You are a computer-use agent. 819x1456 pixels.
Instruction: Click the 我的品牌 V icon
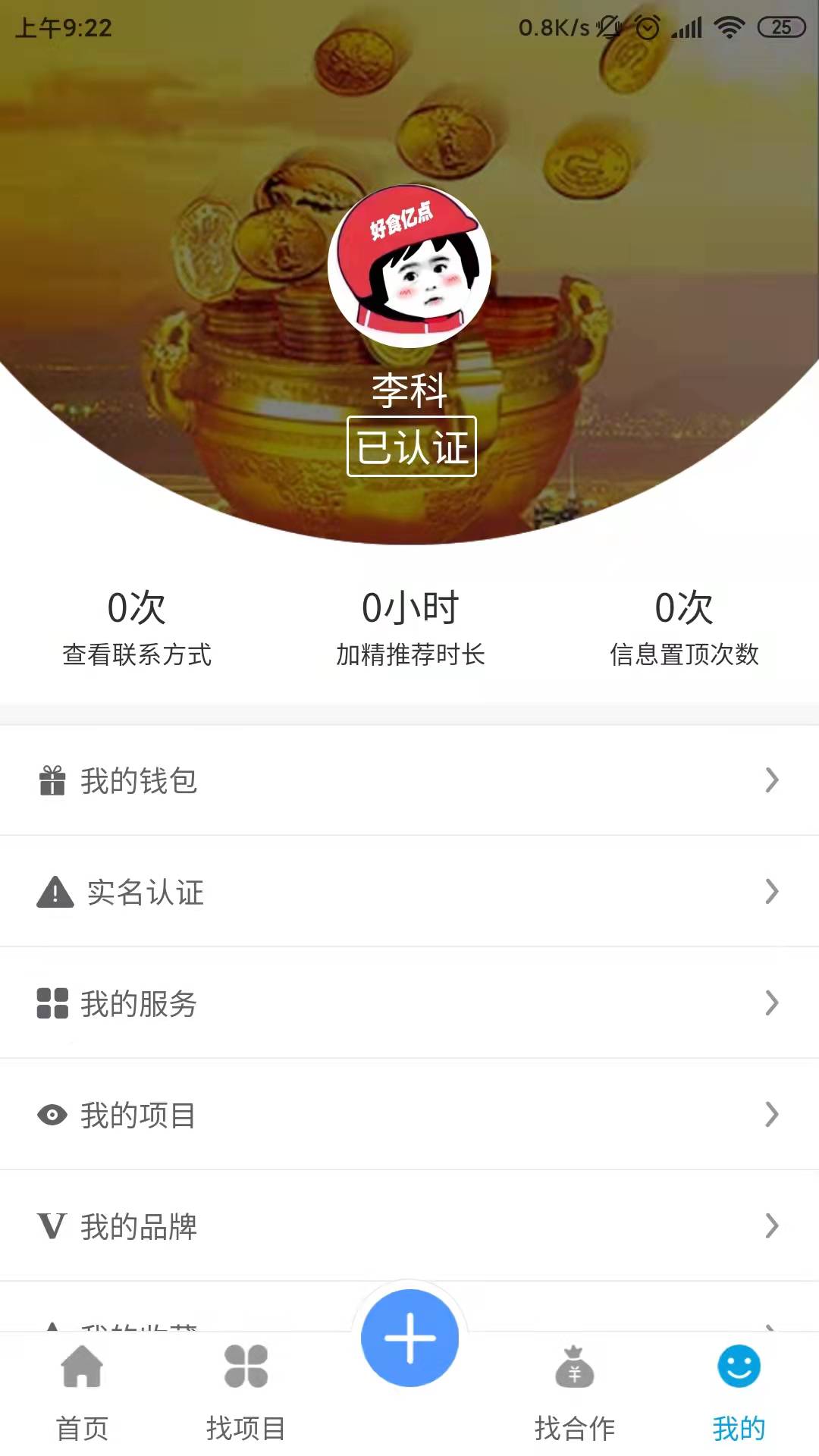(x=52, y=1226)
